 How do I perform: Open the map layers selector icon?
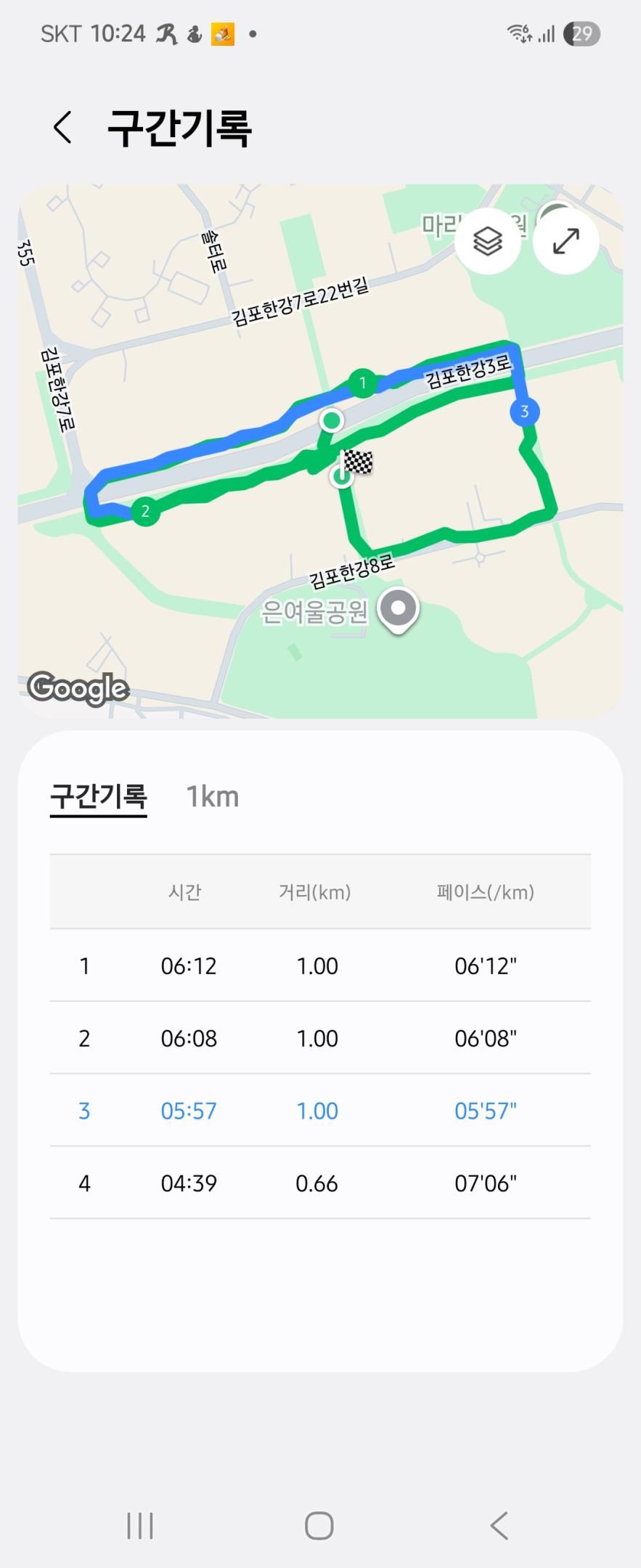click(x=489, y=241)
